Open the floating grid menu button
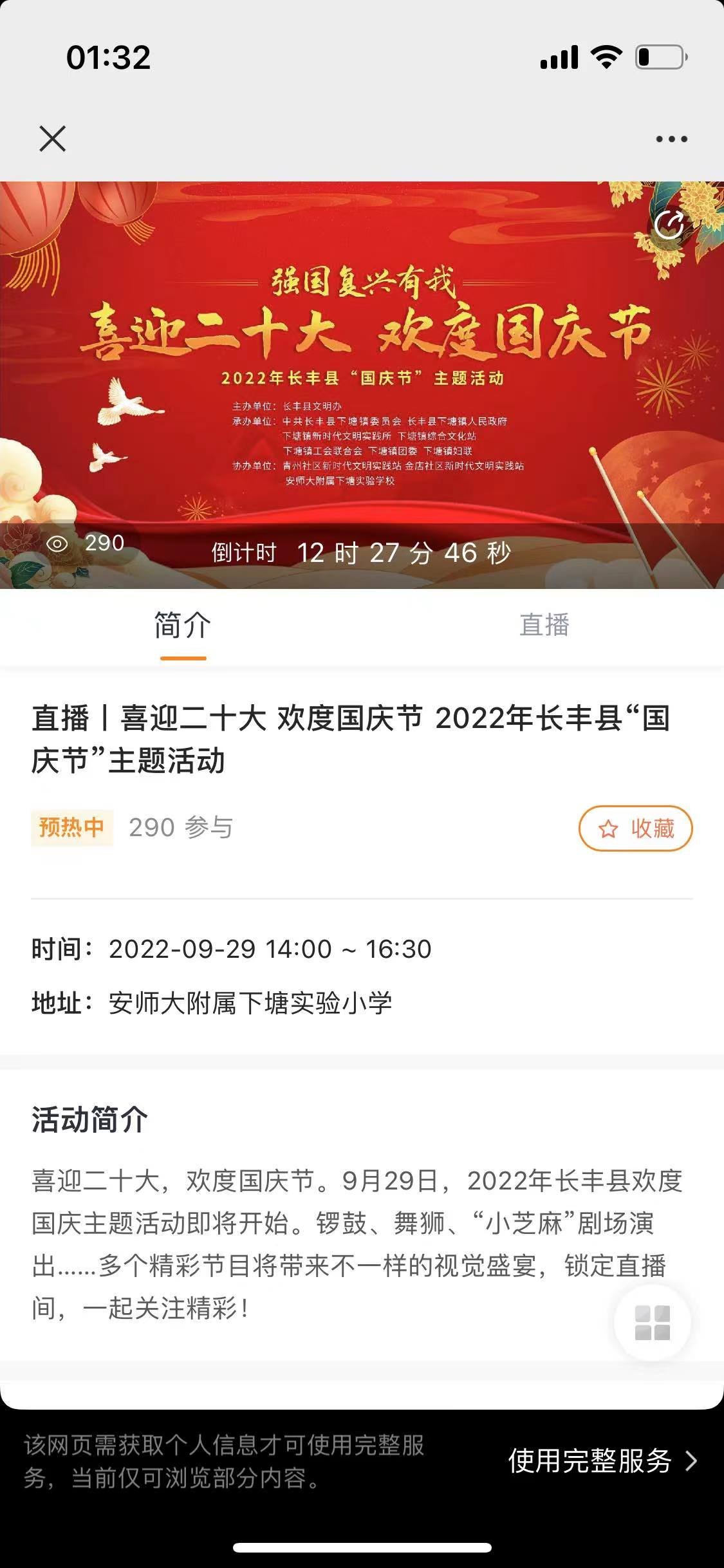Image resolution: width=724 pixels, height=1568 pixels. click(652, 1323)
